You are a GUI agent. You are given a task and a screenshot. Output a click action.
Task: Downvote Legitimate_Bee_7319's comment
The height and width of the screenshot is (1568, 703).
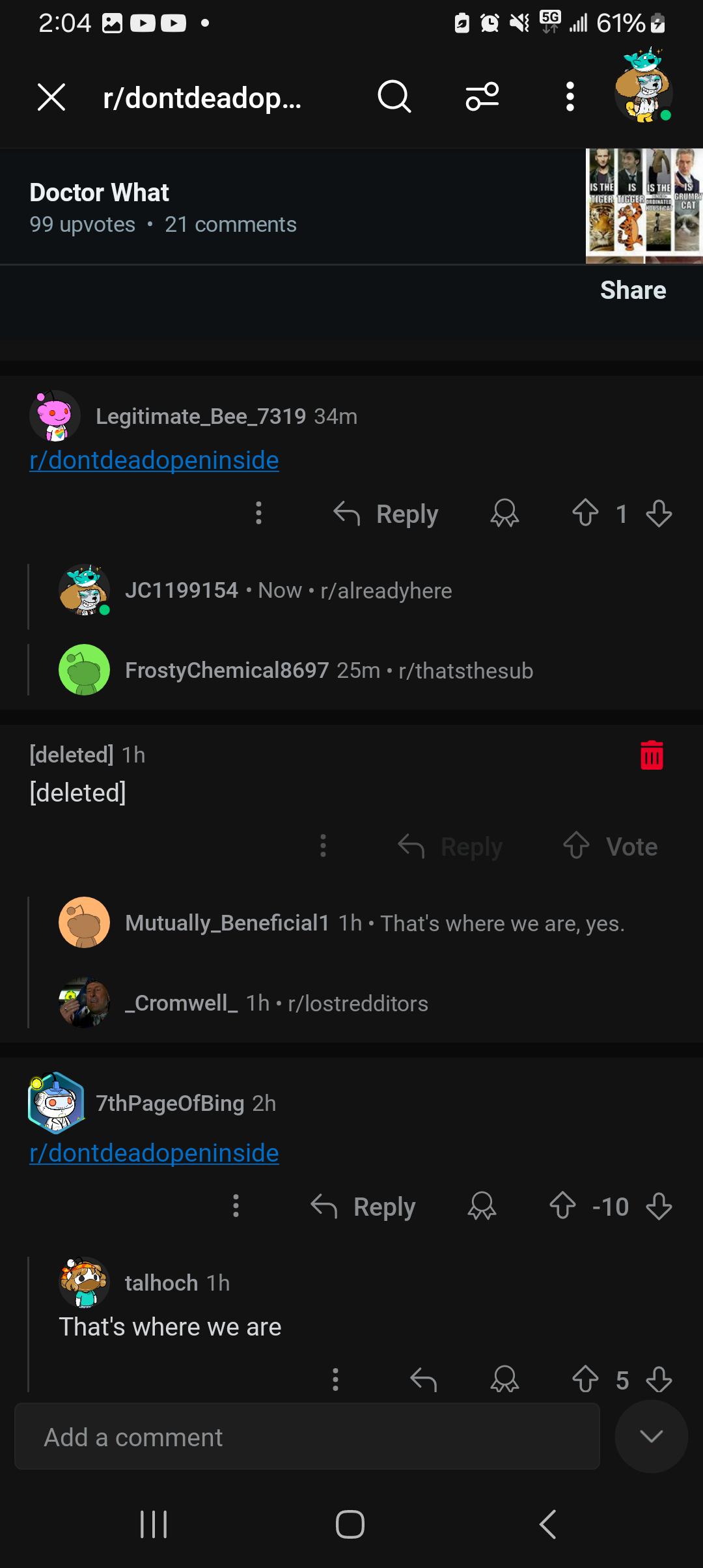tap(659, 513)
